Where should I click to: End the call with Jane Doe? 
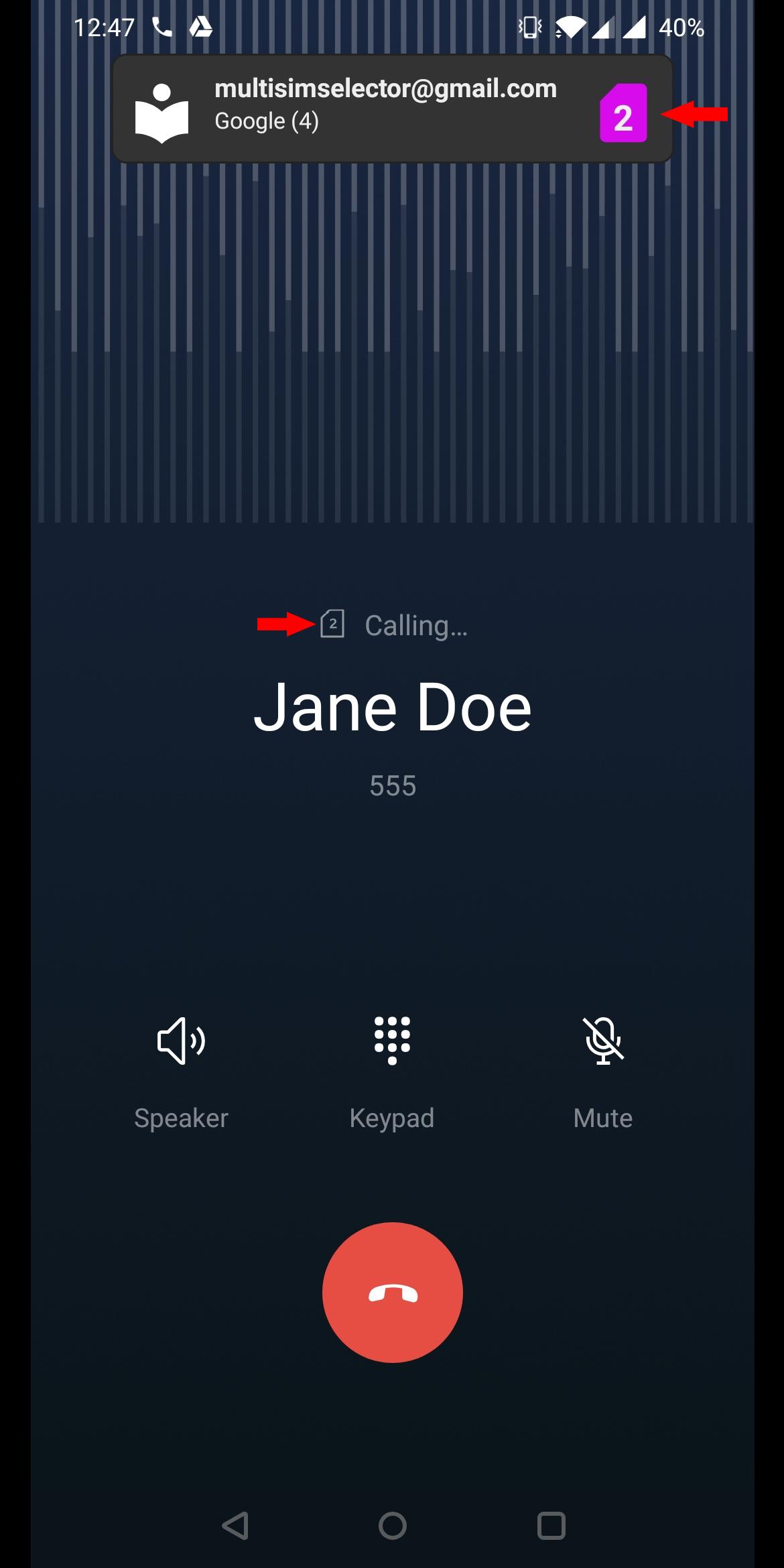[x=392, y=1292]
